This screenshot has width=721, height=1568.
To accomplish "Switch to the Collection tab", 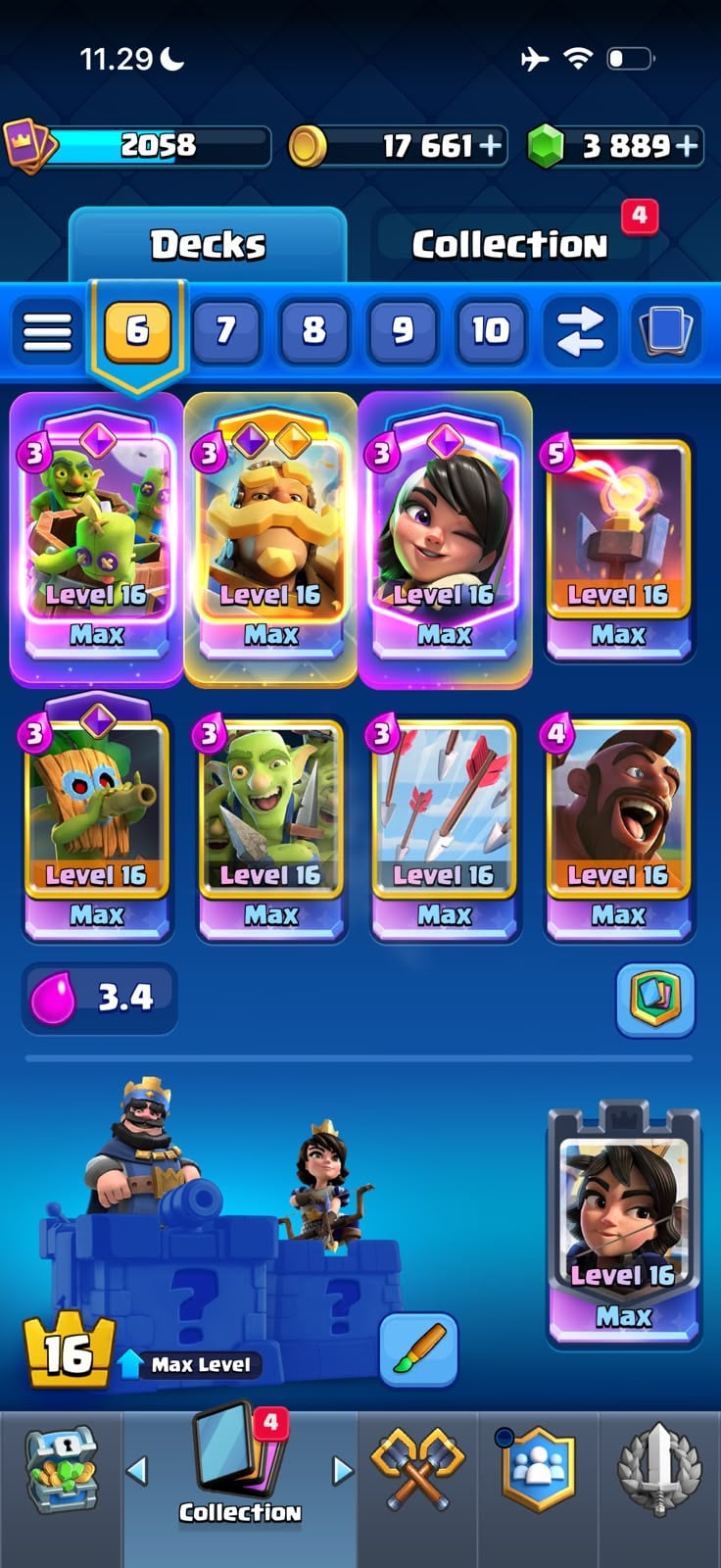I will [x=509, y=244].
